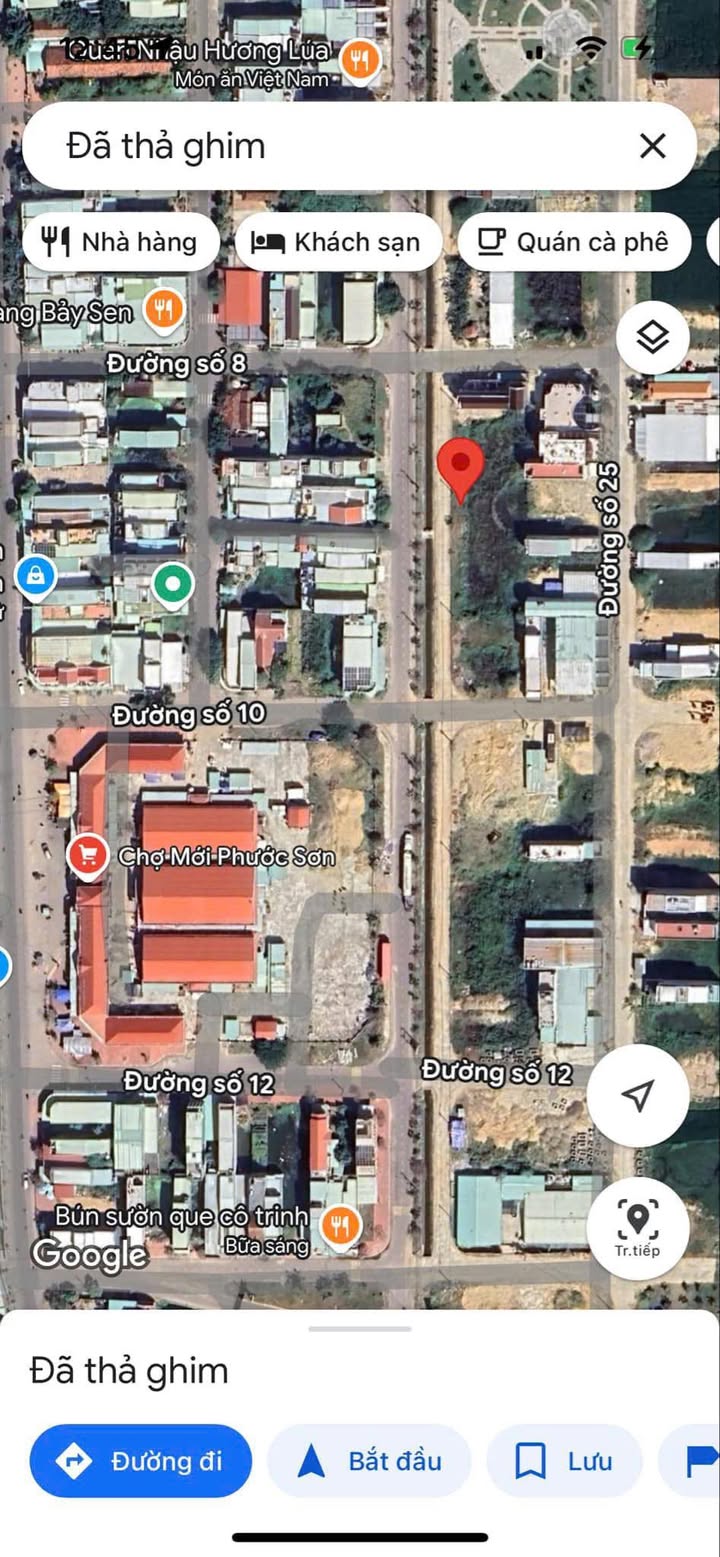The width and height of the screenshot is (720, 1557).
Task: Center map on my location
Action: pos(638,1095)
